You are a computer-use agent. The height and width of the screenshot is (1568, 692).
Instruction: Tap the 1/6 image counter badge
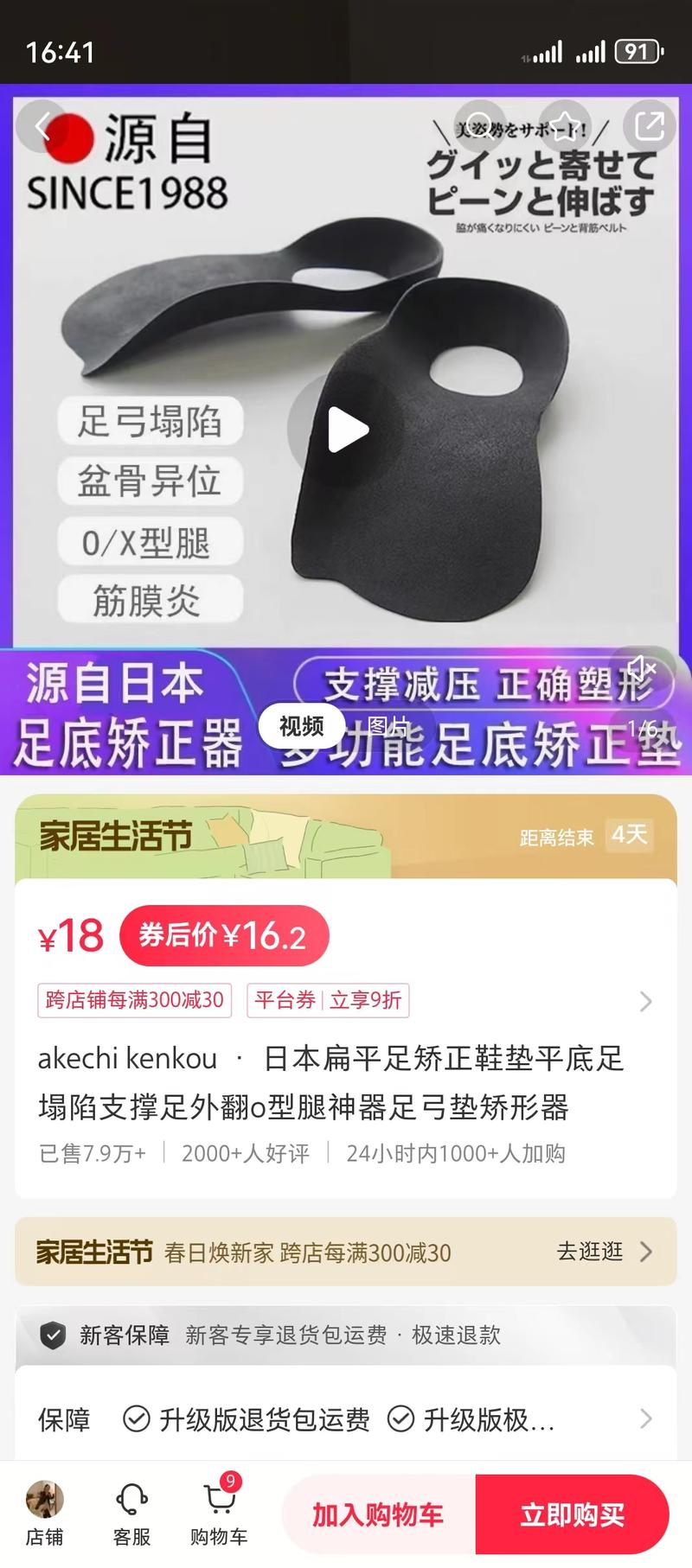point(644,727)
